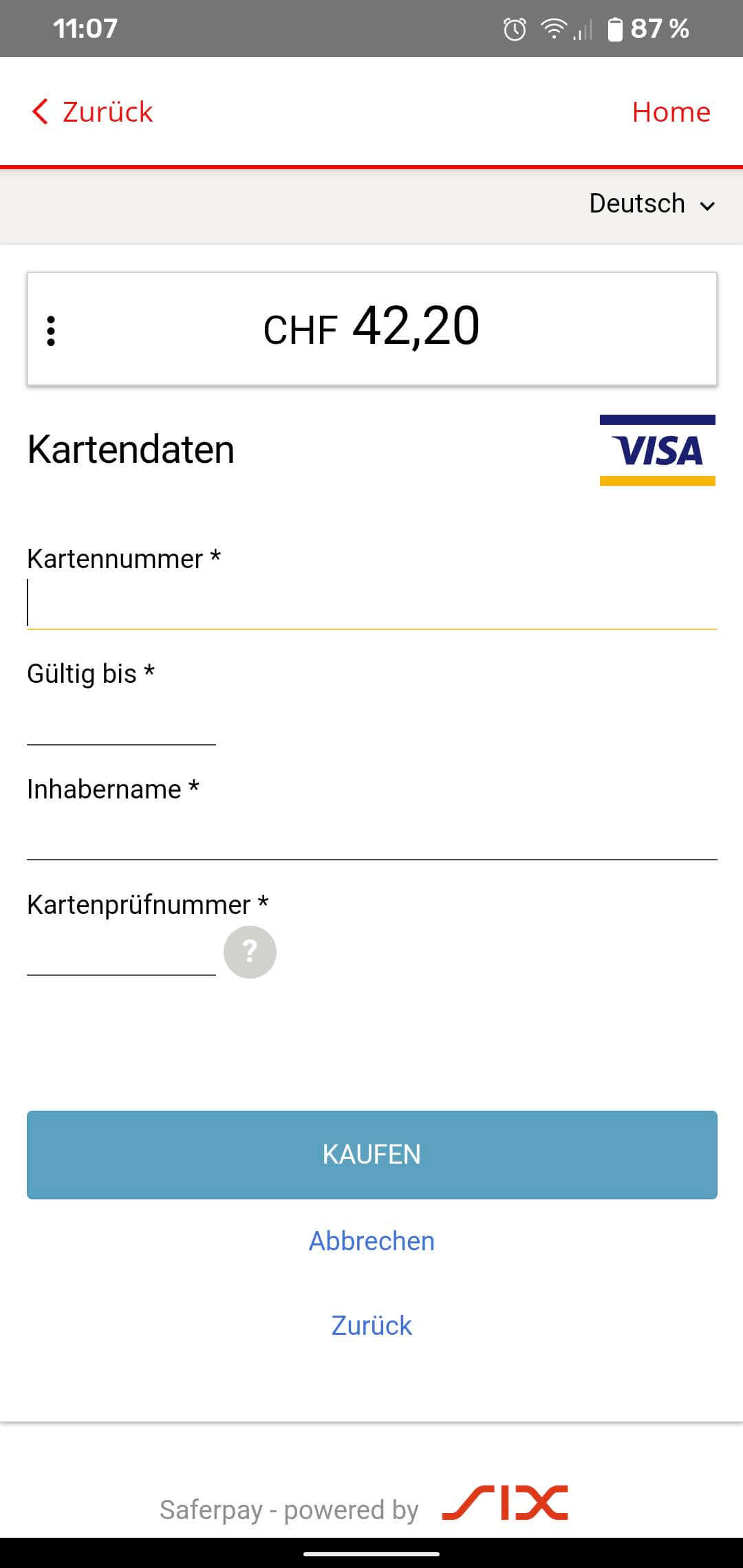The image size is (743, 1568).
Task: Go back using the red Zurück header button
Action: coord(93,111)
